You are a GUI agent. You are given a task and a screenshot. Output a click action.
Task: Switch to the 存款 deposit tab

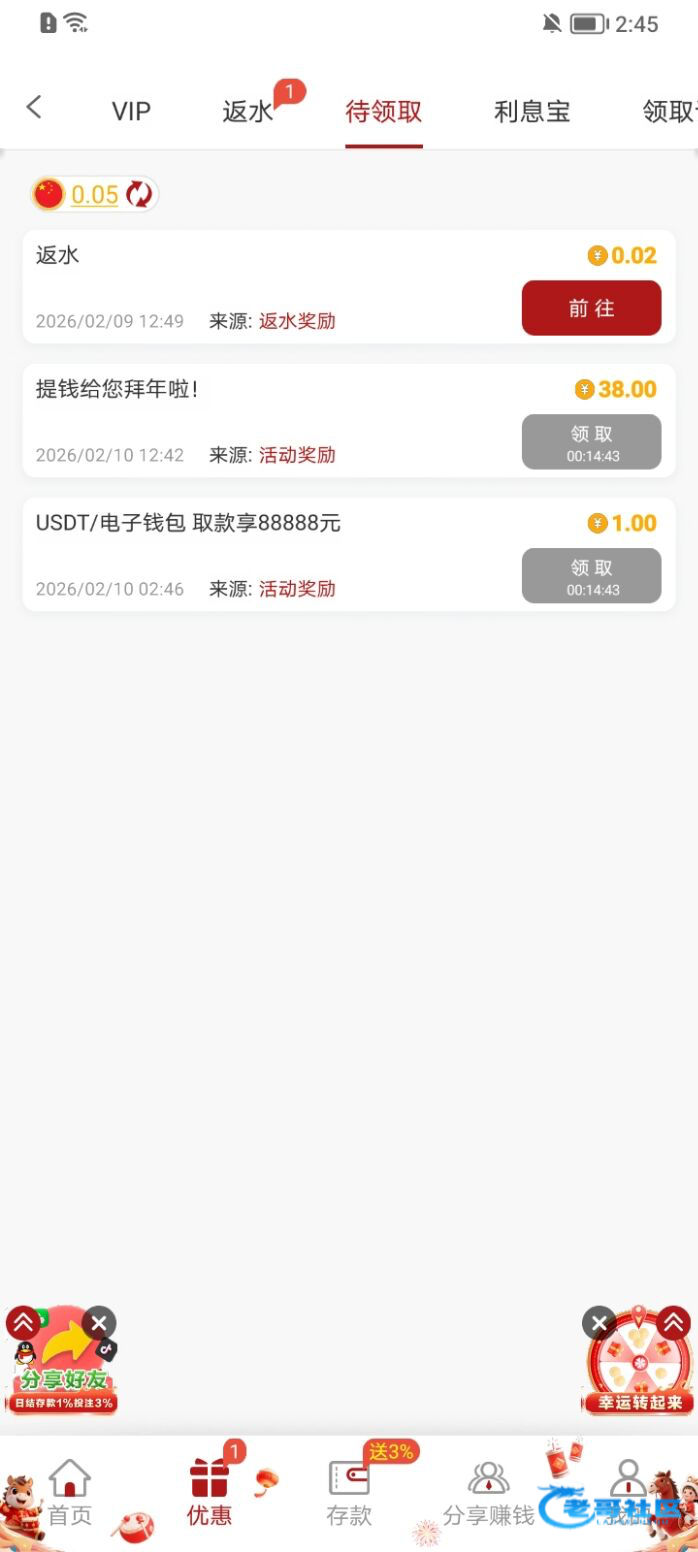[349, 1493]
